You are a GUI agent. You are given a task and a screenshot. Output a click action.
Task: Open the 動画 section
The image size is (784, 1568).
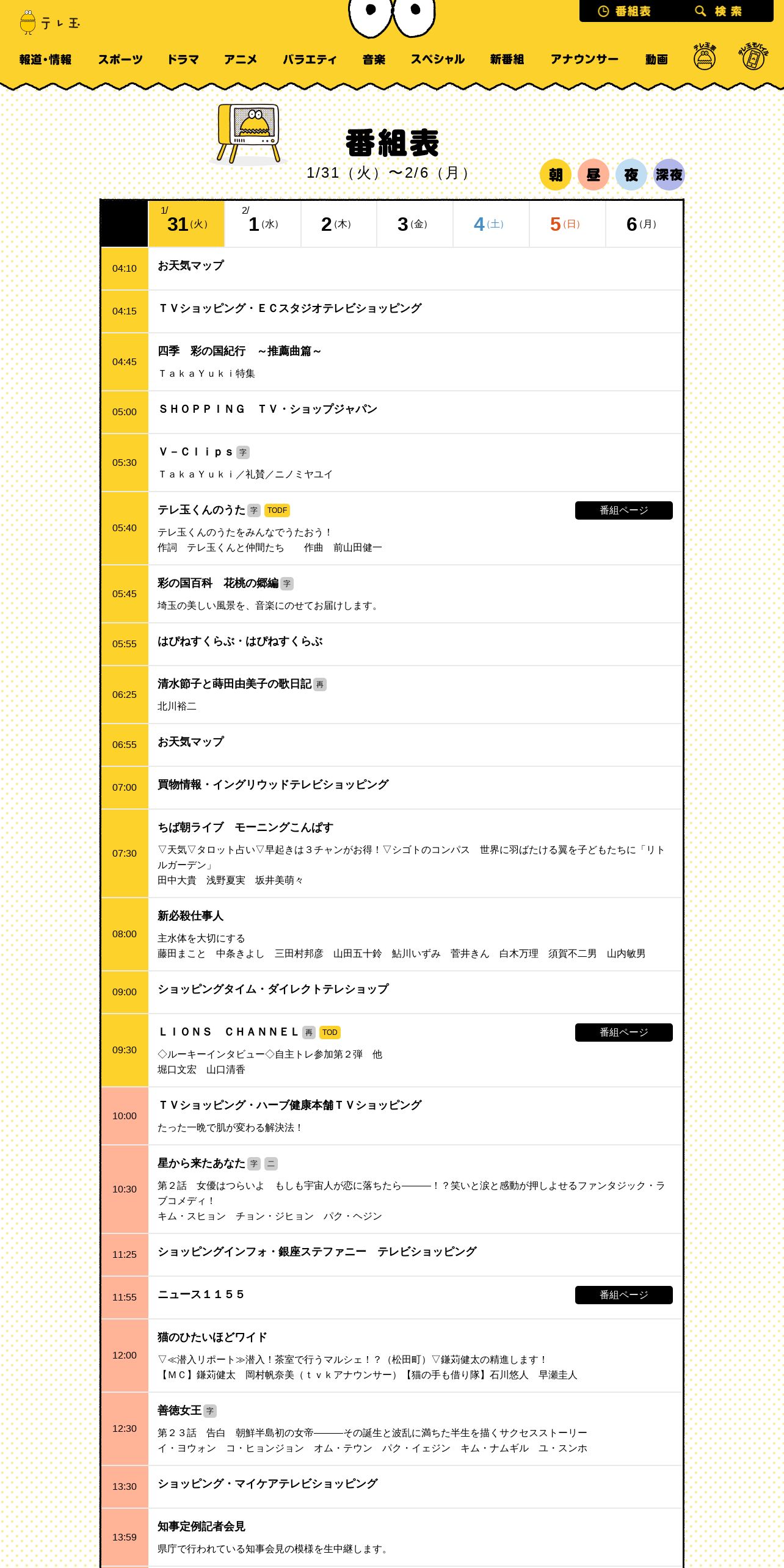(x=656, y=59)
